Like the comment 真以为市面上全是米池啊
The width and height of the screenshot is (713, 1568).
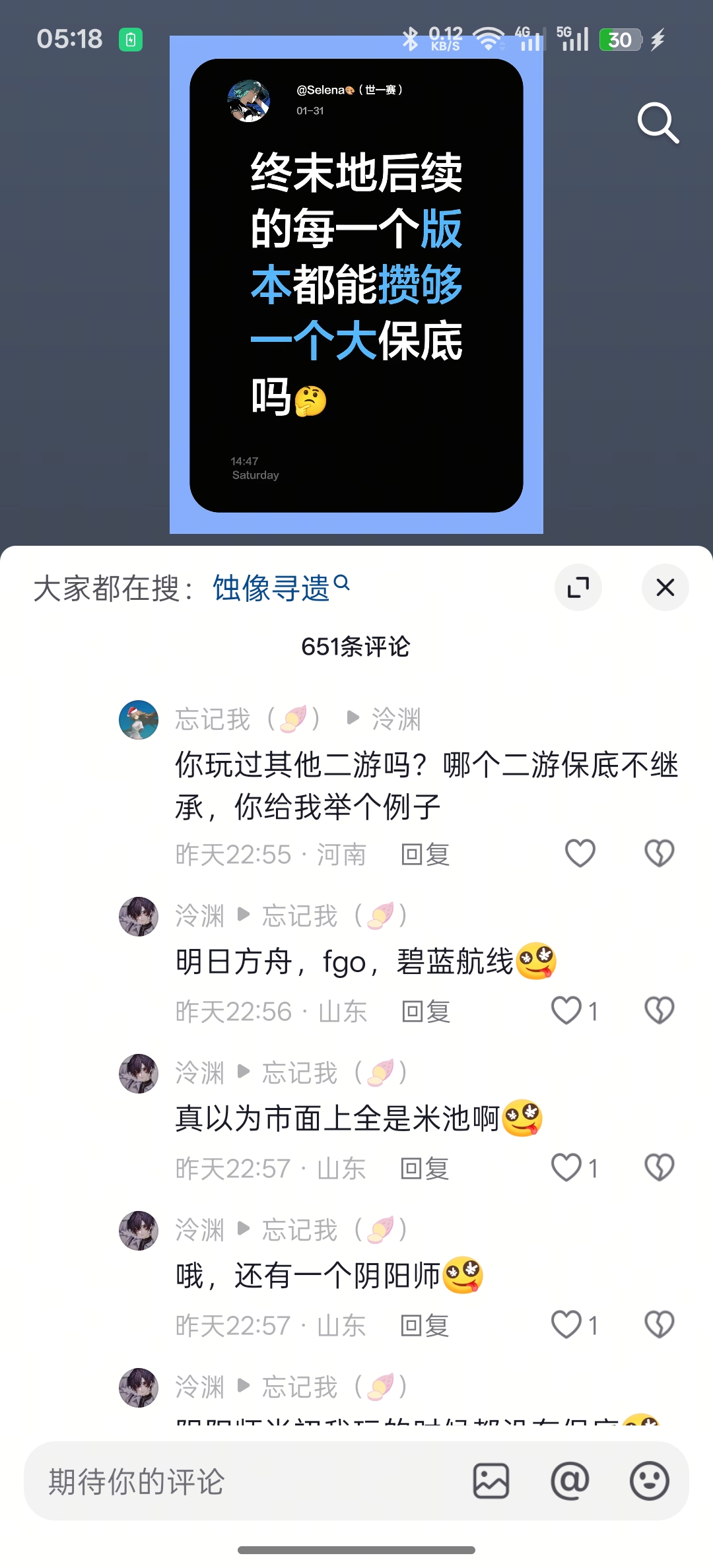point(566,1167)
